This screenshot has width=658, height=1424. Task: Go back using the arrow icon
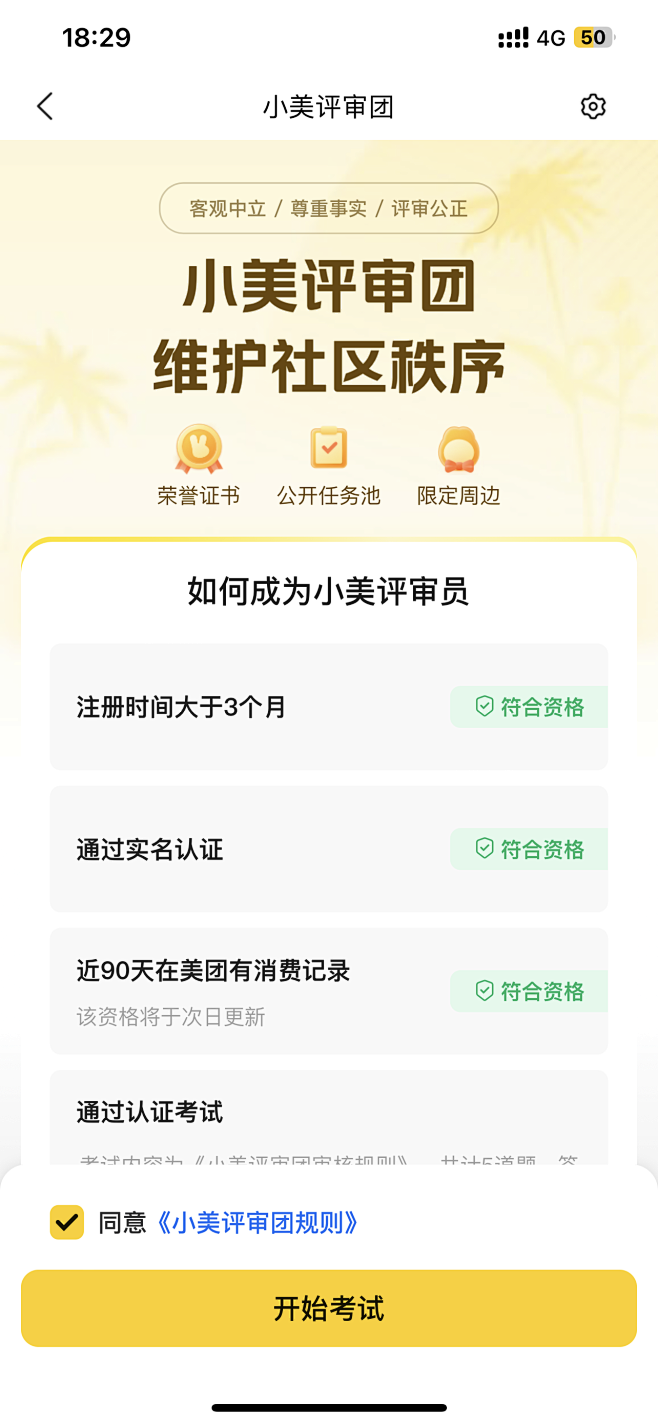45,107
